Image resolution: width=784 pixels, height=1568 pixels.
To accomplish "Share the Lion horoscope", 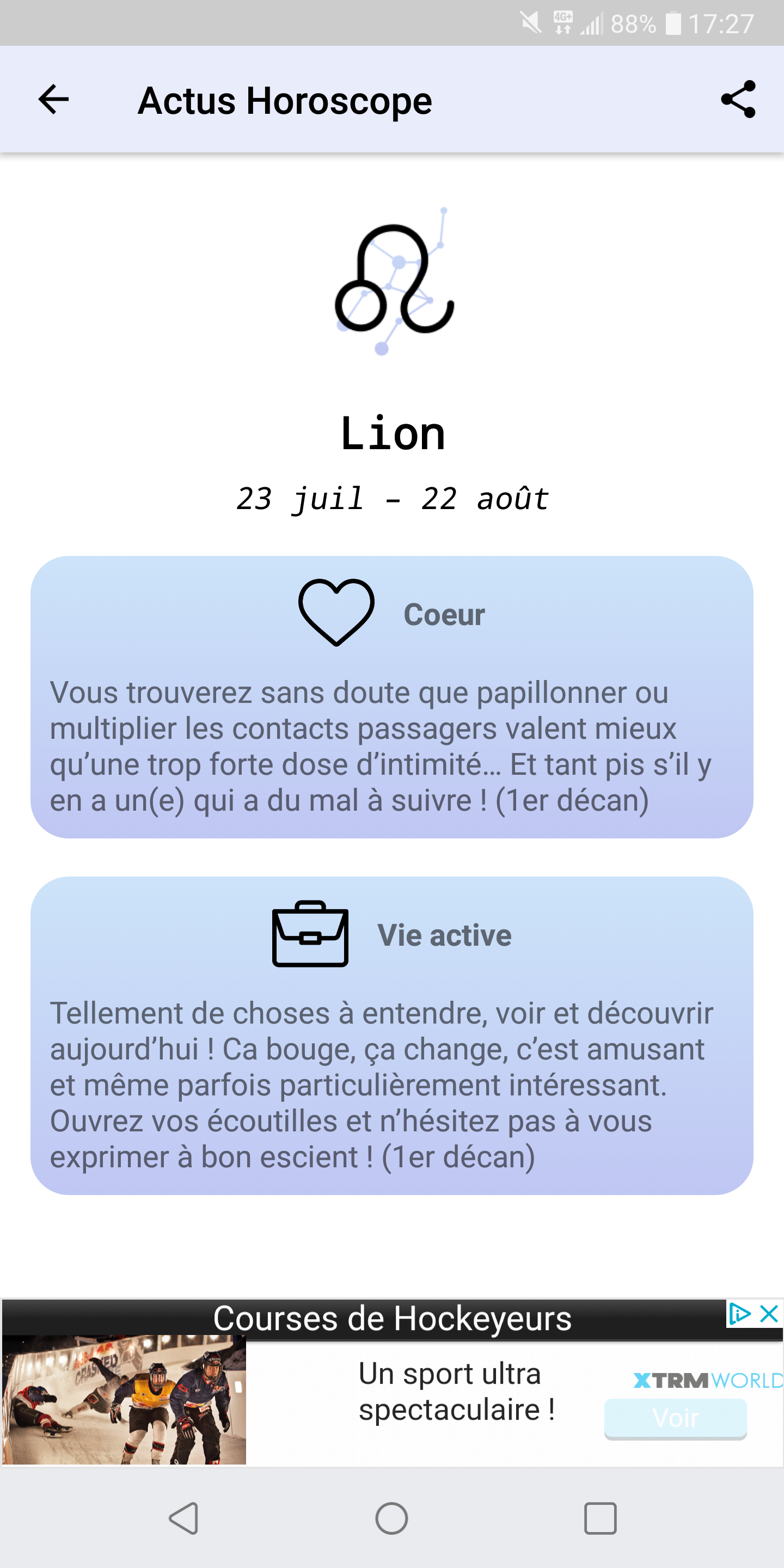I will point(738,100).
